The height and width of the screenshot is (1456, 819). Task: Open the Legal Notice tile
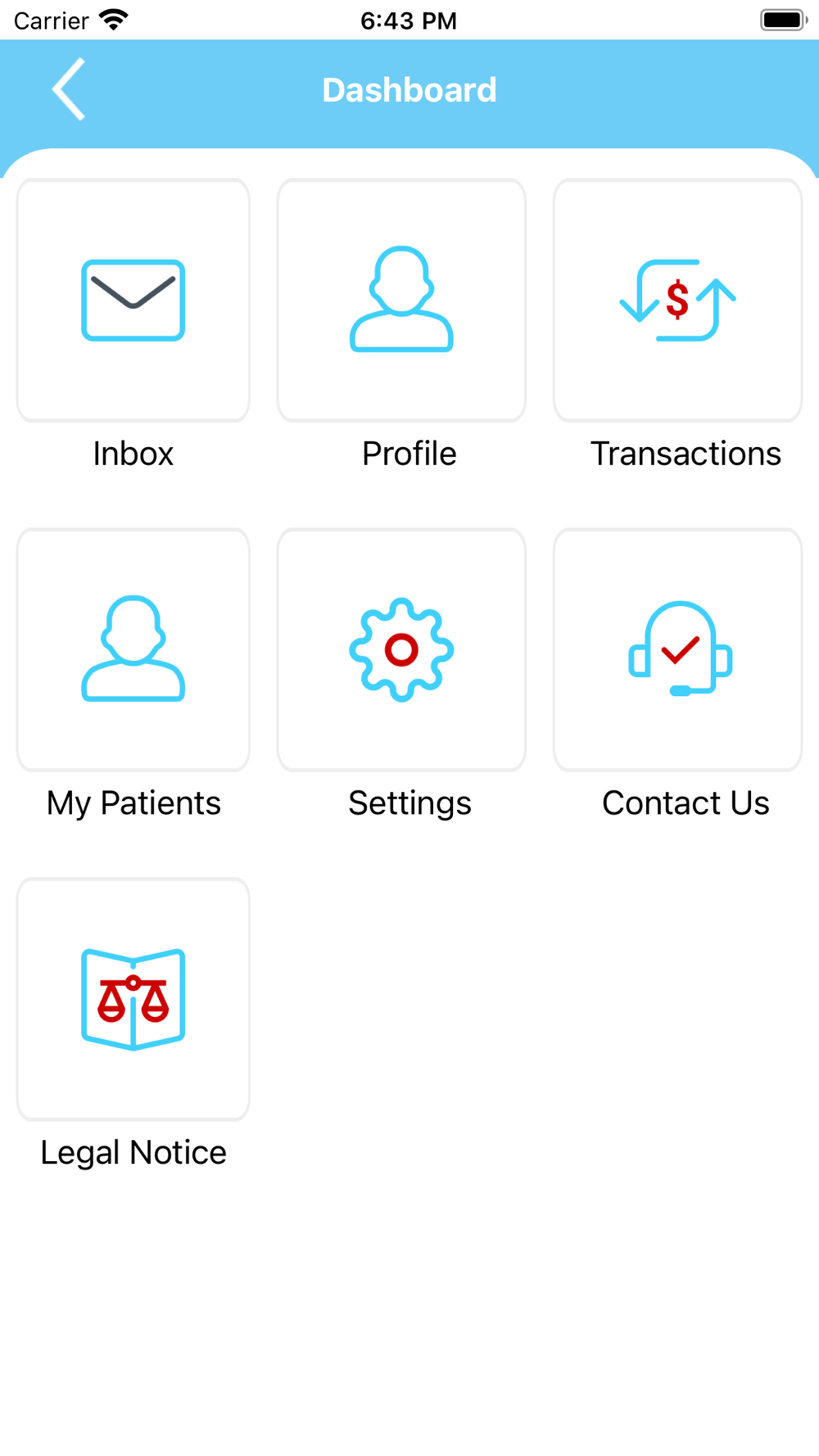[133, 999]
